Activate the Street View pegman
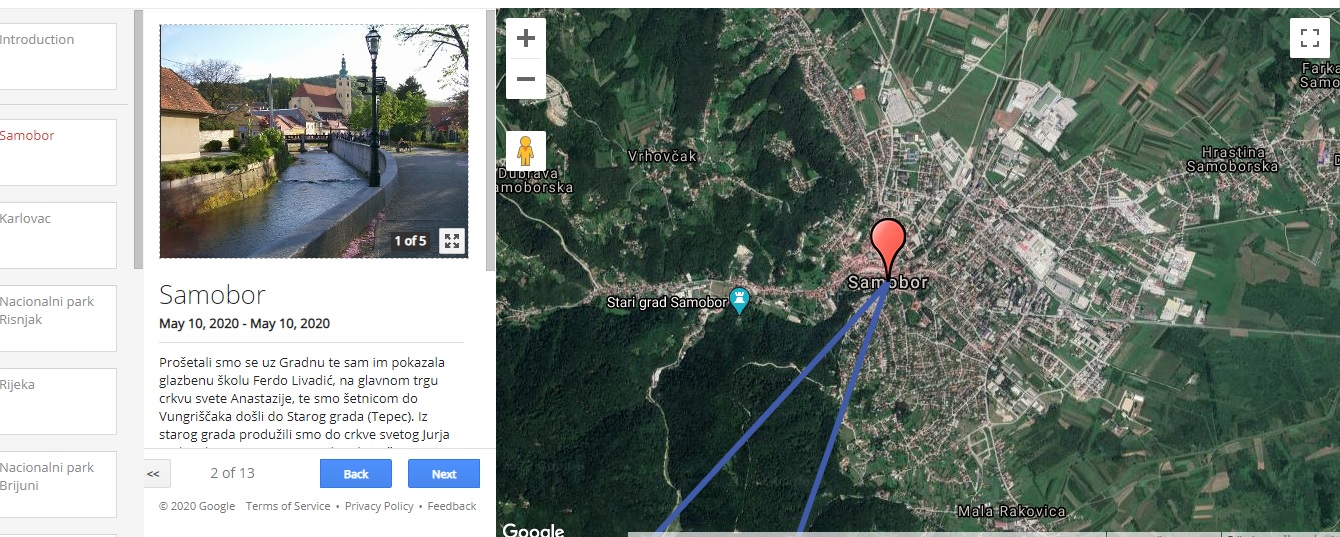This screenshot has width=1340, height=537. point(525,151)
